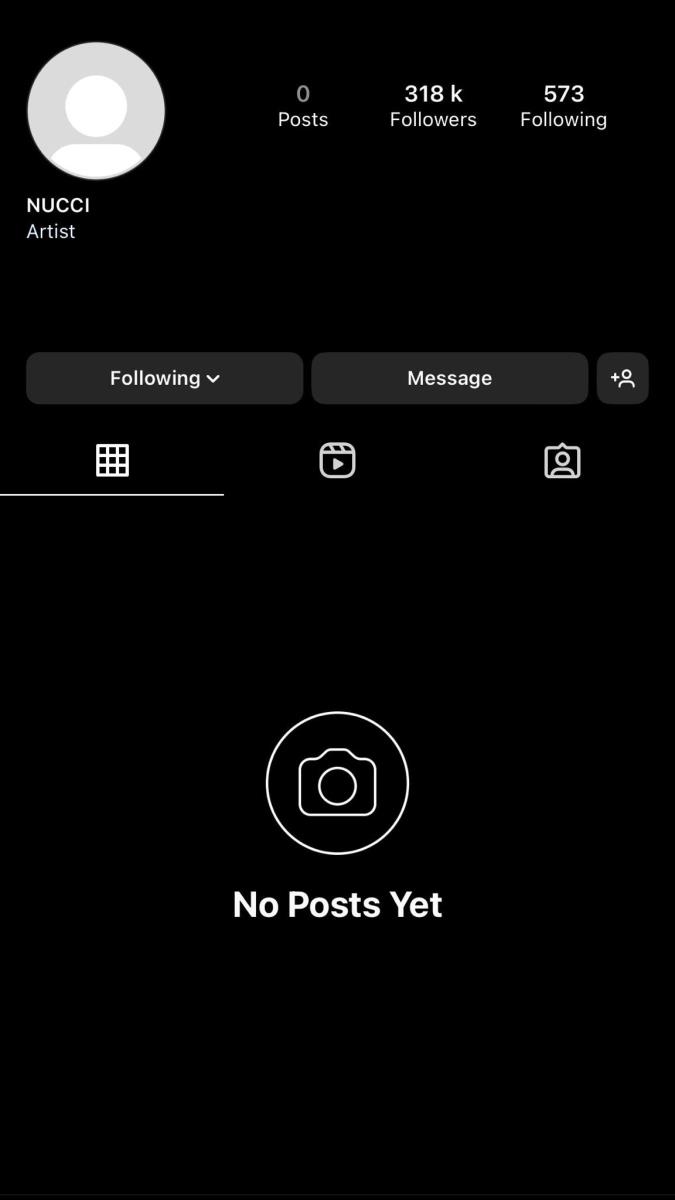
Task: View NUCCI's profile picture
Action: pyautogui.click(x=96, y=111)
